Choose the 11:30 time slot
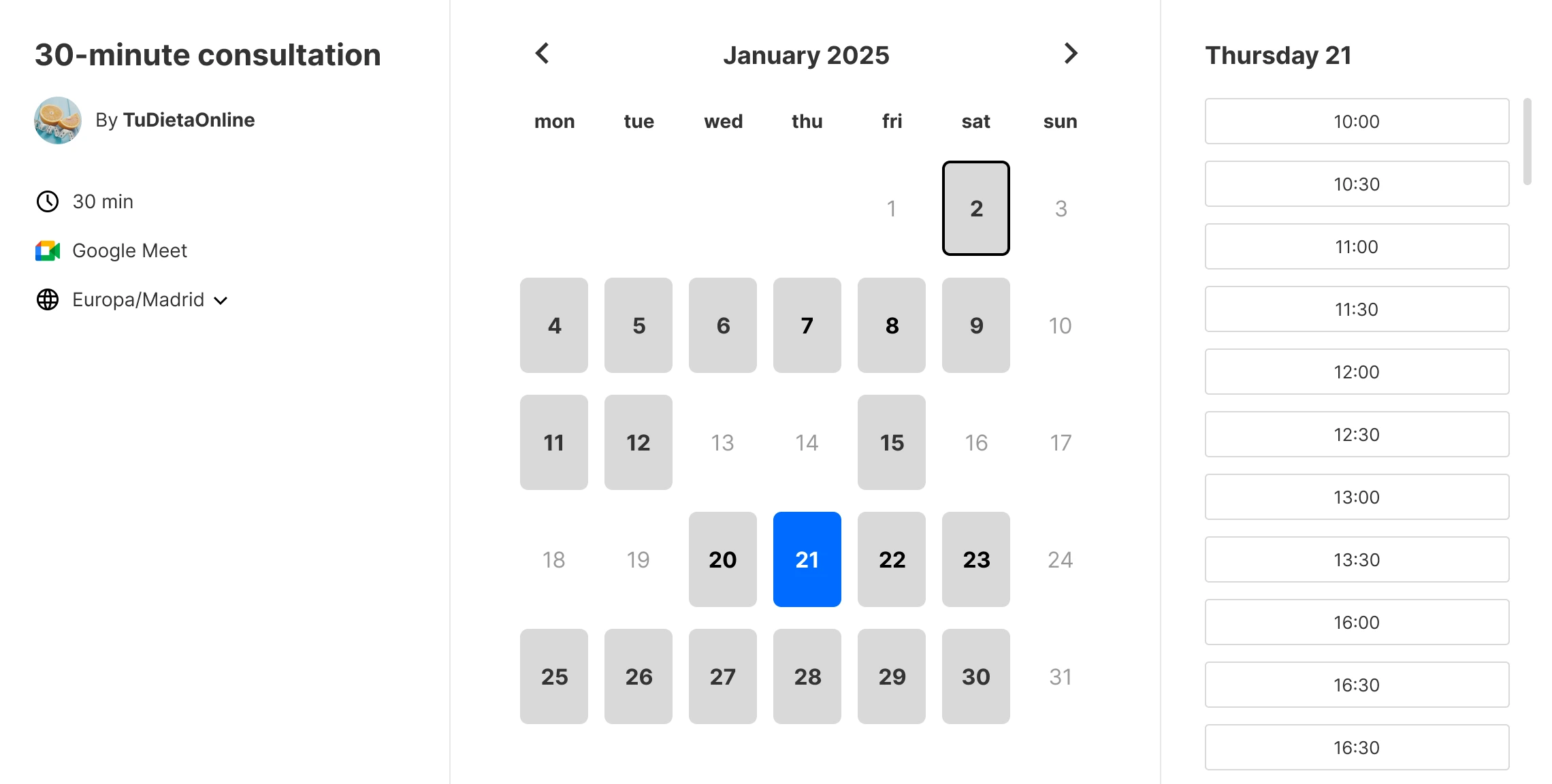Image resolution: width=1552 pixels, height=784 pixels. pos(1356,309)
